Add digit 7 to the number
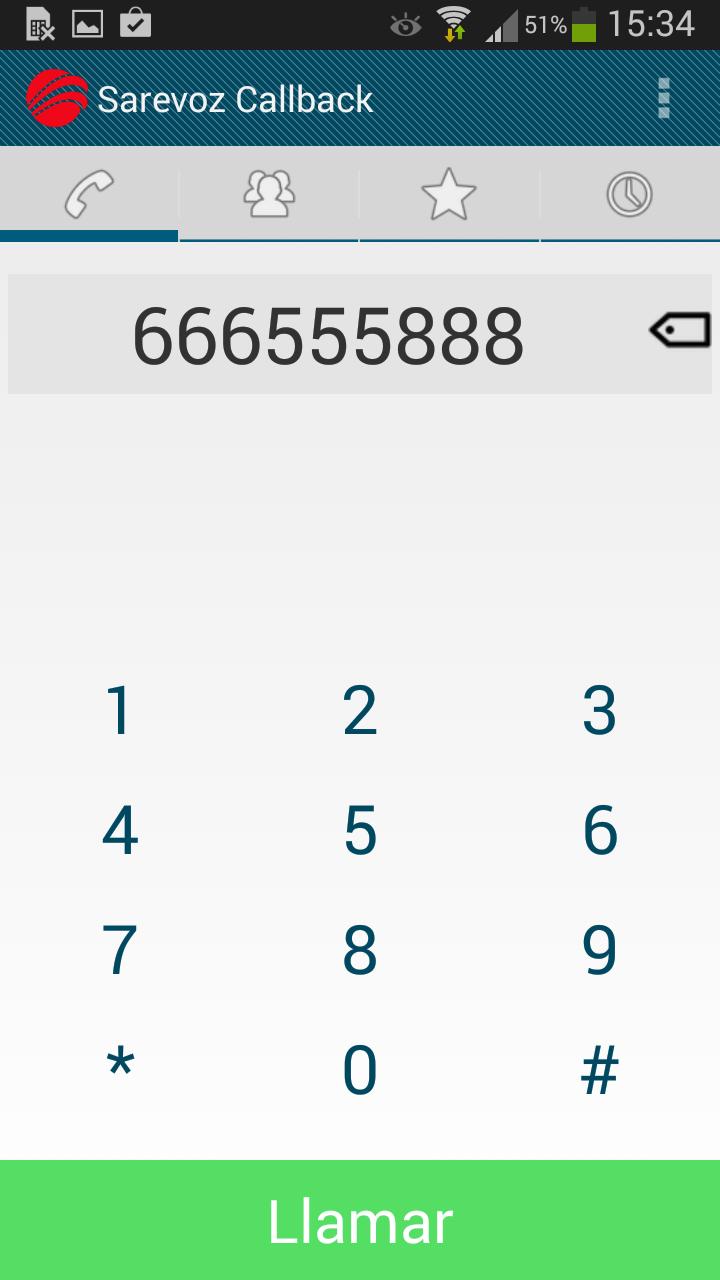This screenshot has width=720, height=1280. pyautogui.click(x=120, y=951)
